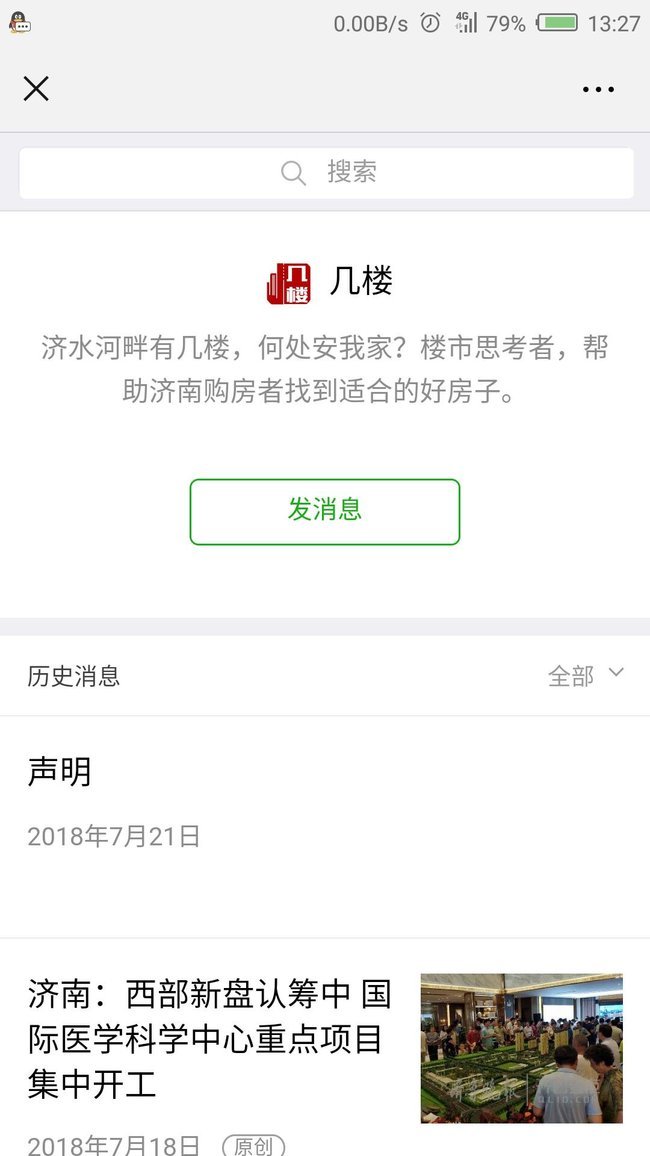The width and height of the screenshot is (650, 1156).
Task: Open the three-dot overflow menu
Action: 598,89
